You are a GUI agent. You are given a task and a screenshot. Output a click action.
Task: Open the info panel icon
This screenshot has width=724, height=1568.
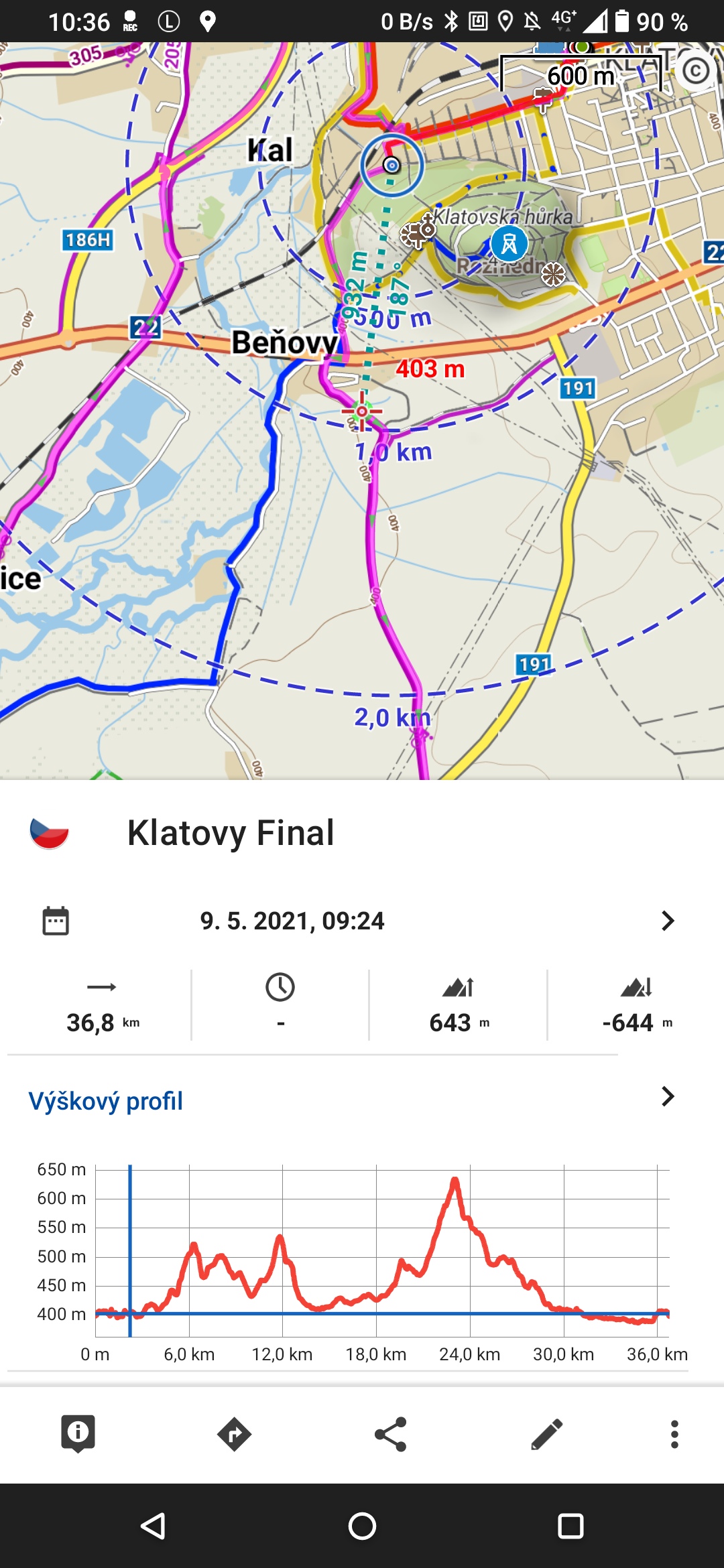point(78,1433)
